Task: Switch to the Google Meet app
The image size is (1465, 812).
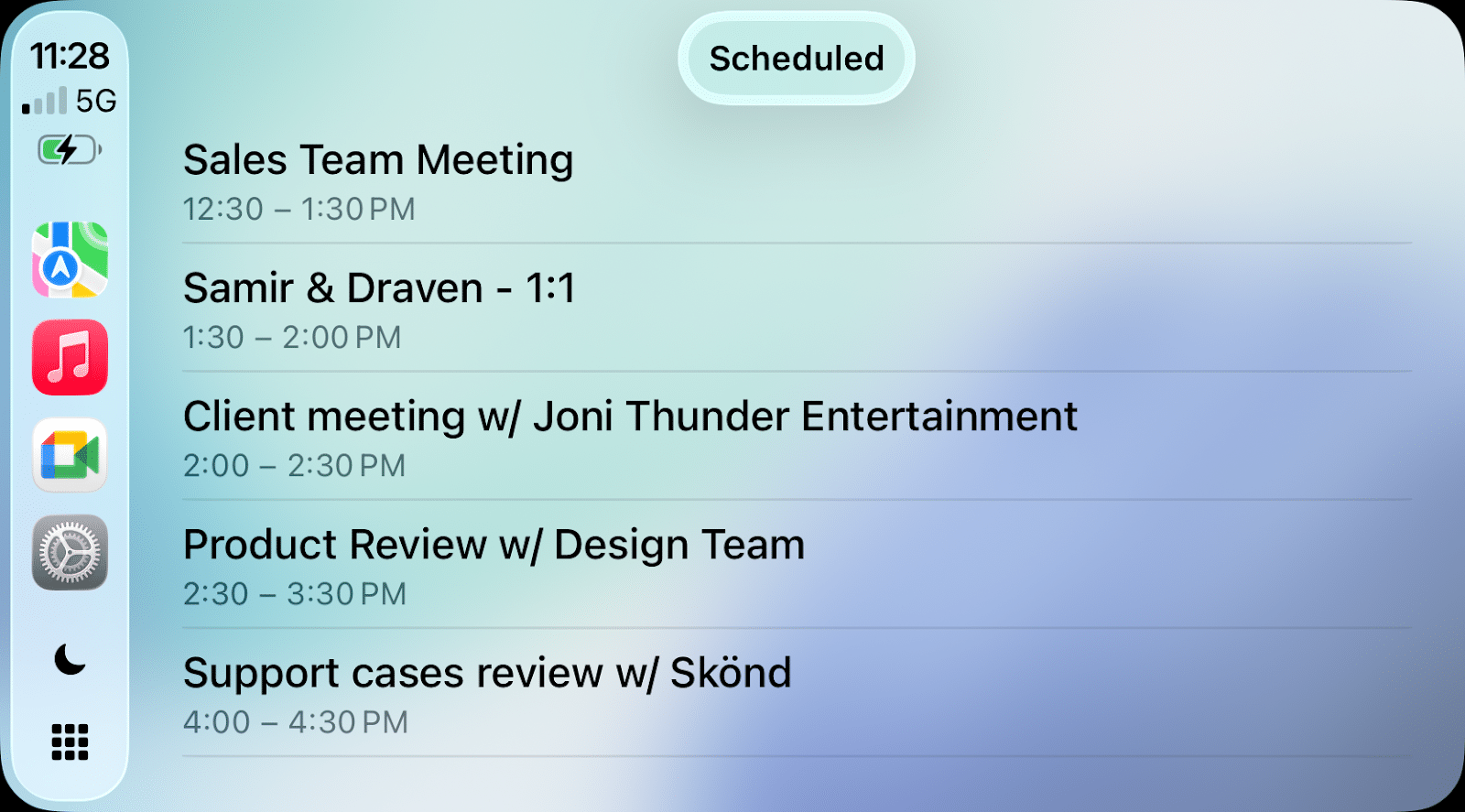Action: [70, 455]
